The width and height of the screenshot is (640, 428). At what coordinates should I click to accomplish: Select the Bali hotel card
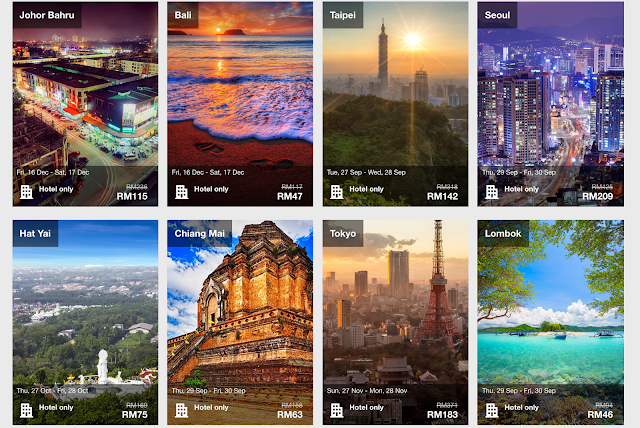240,105
